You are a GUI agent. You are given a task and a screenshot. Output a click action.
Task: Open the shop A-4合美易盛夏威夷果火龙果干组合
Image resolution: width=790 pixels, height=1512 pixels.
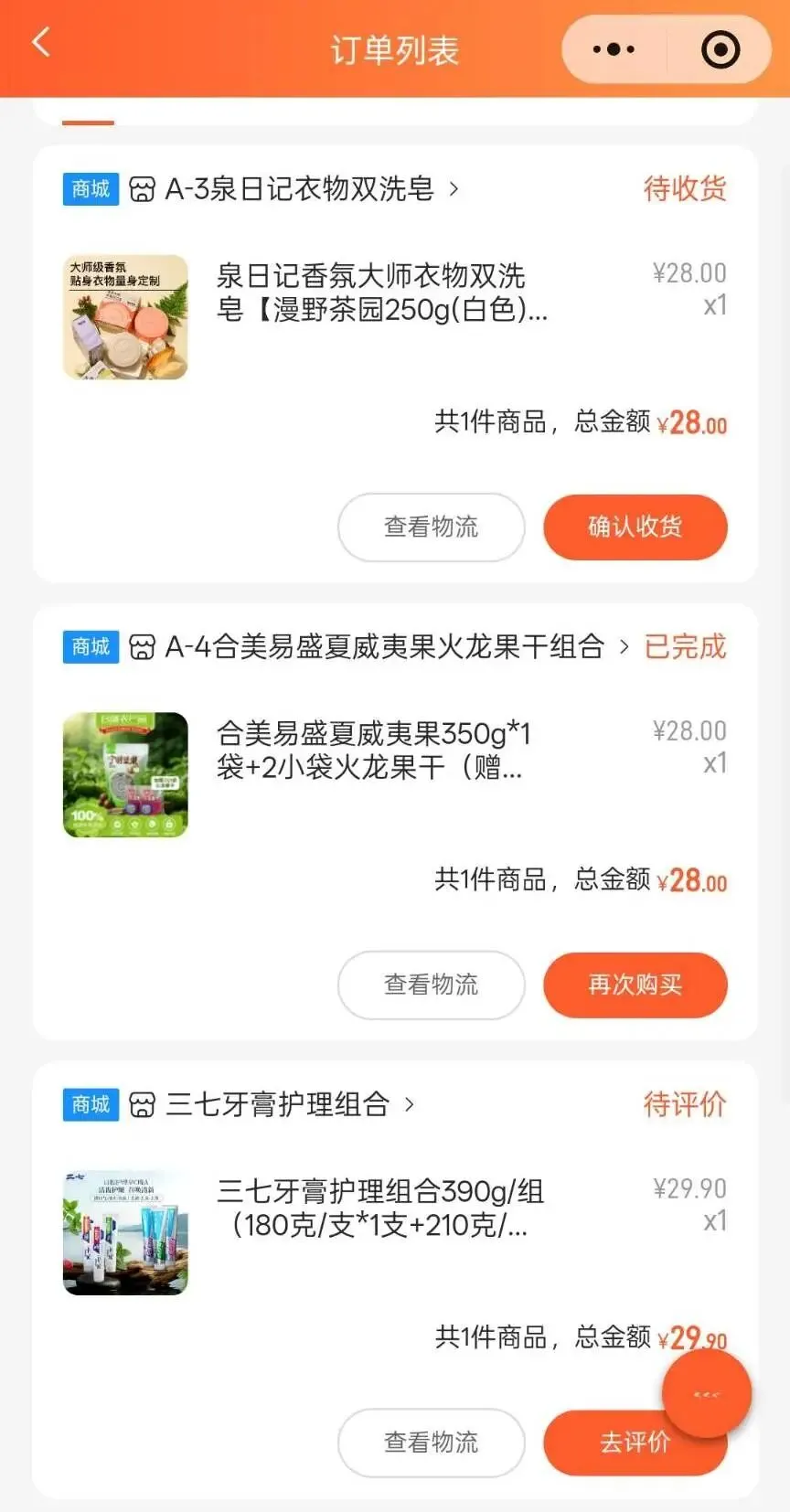[x=379, y=647]
